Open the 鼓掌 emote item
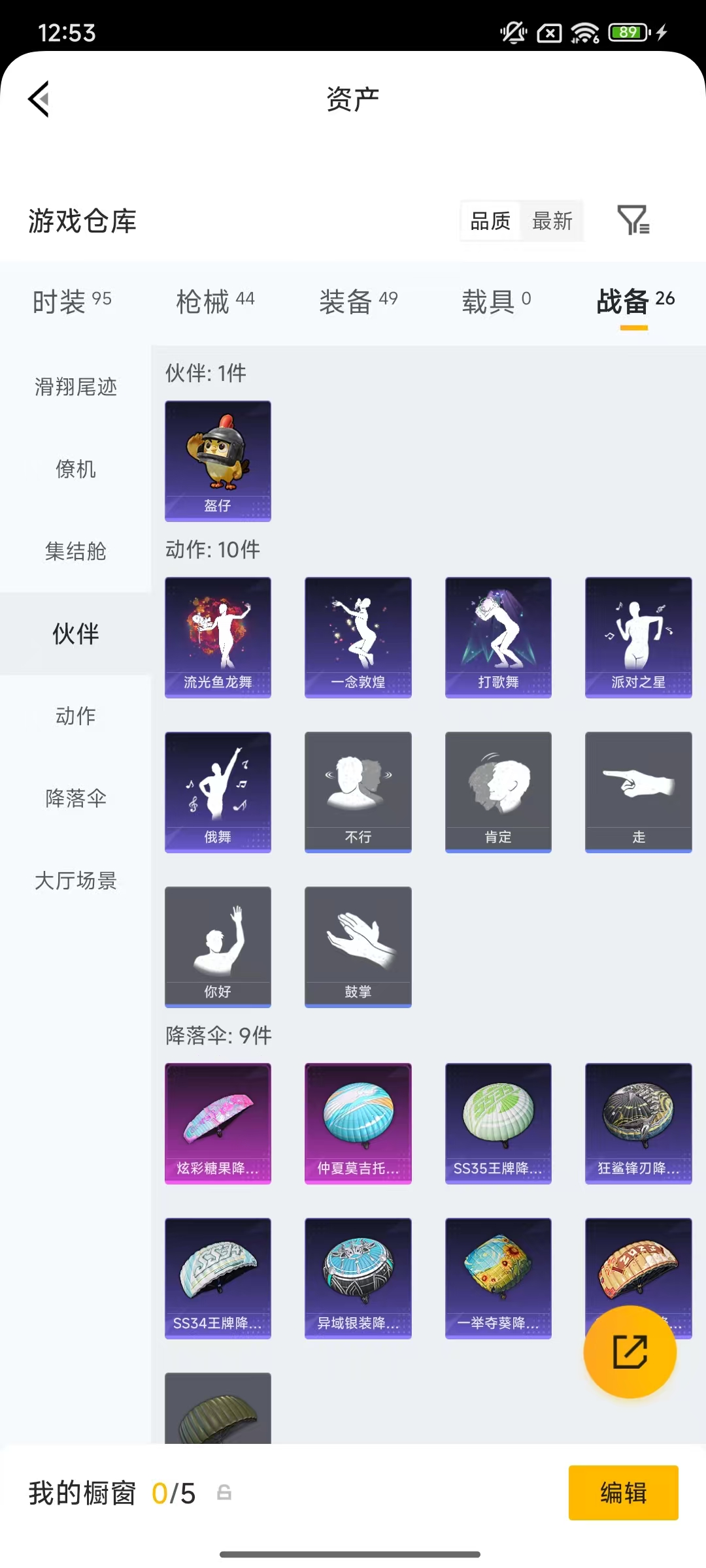 pos(358,947)
